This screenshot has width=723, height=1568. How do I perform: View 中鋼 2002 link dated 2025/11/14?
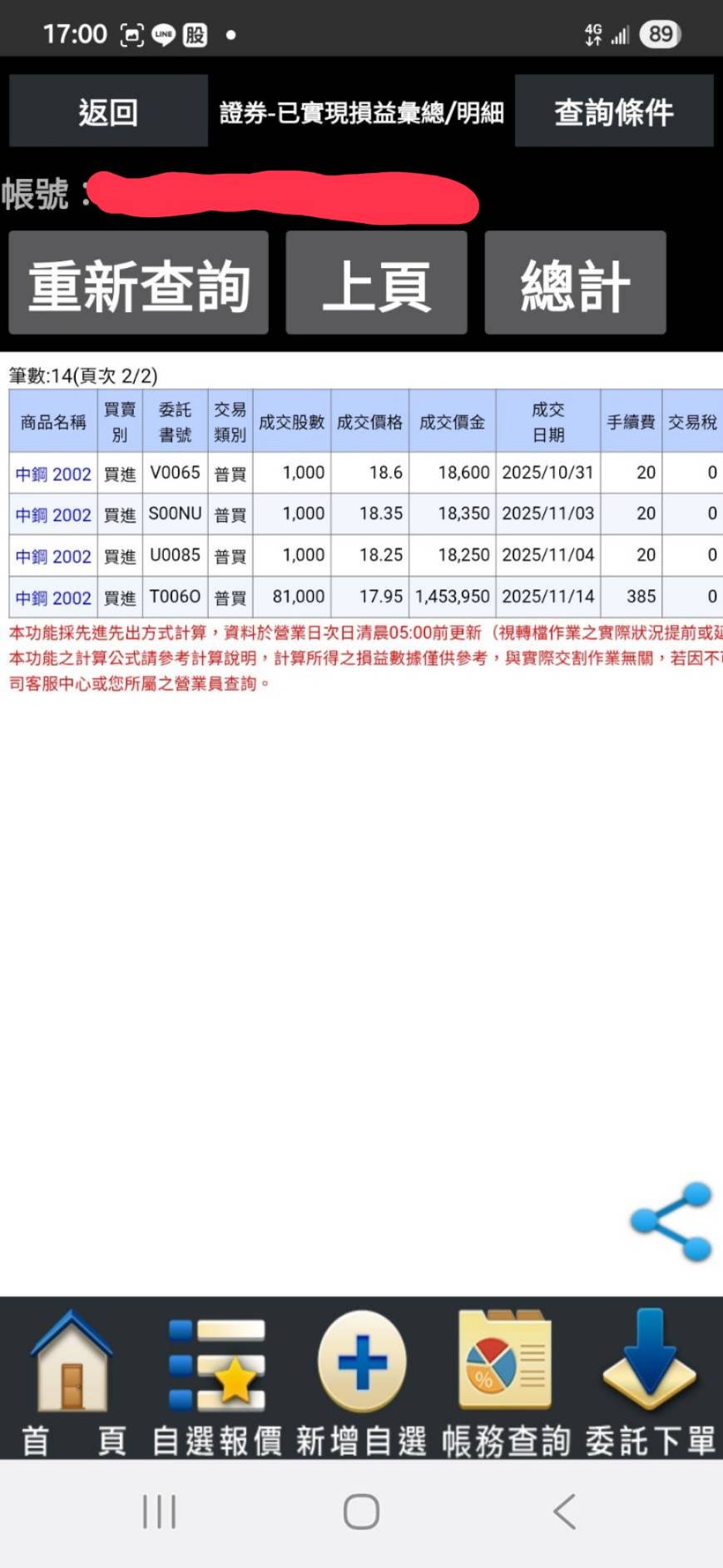click(53, 598)
